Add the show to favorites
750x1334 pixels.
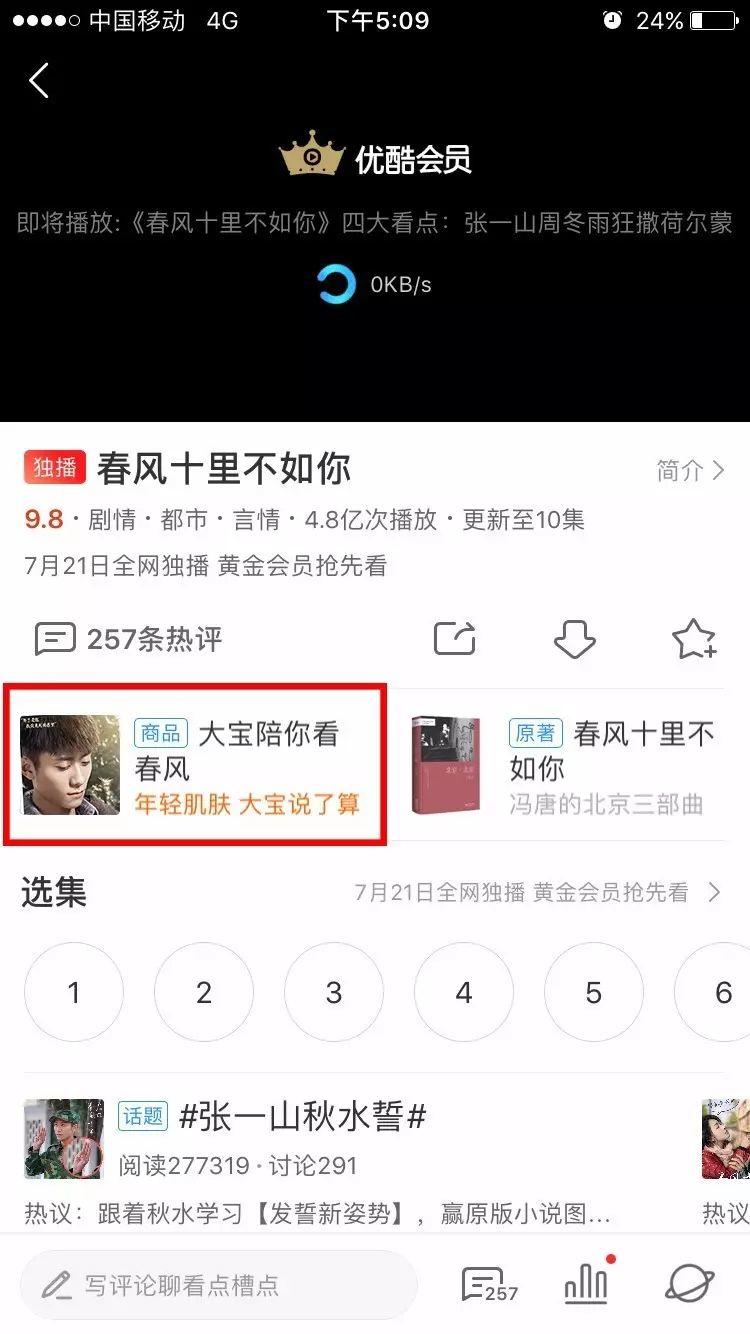point(694,639)
